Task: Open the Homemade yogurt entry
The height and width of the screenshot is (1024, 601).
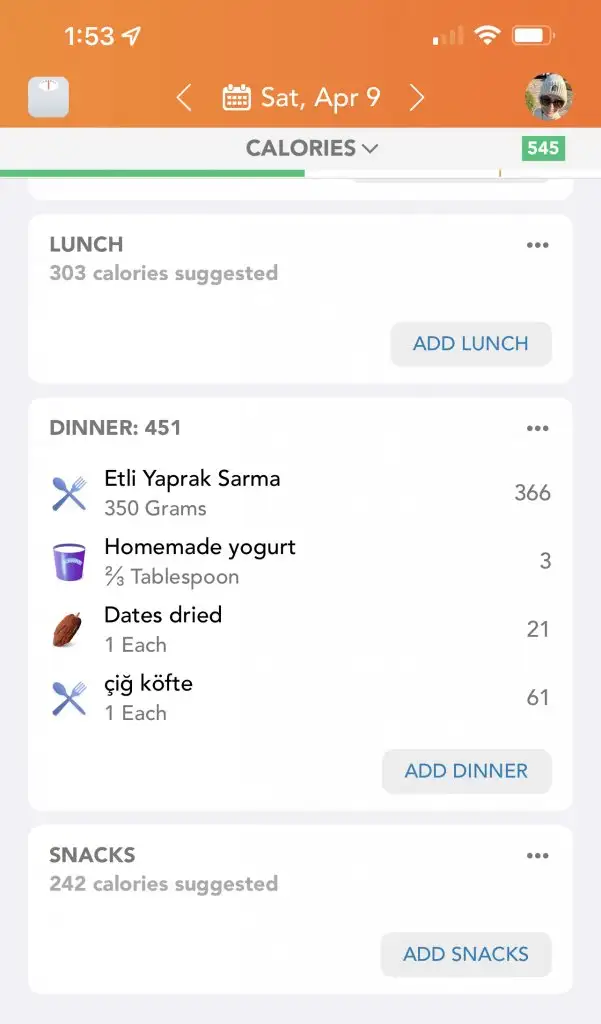Action: [300, 562]
